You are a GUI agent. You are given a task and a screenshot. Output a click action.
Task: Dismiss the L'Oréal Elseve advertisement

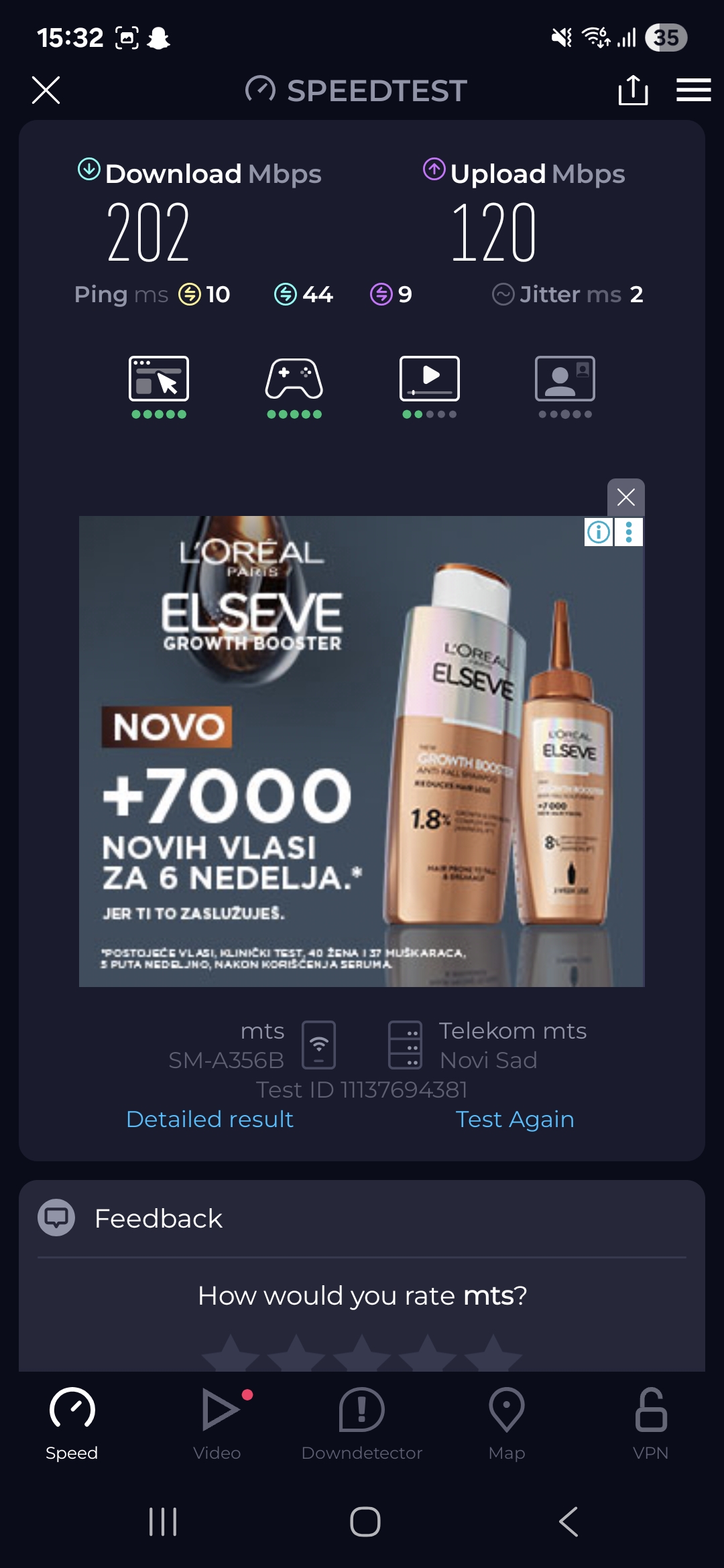pyautogui.click(x=625, y=497)
